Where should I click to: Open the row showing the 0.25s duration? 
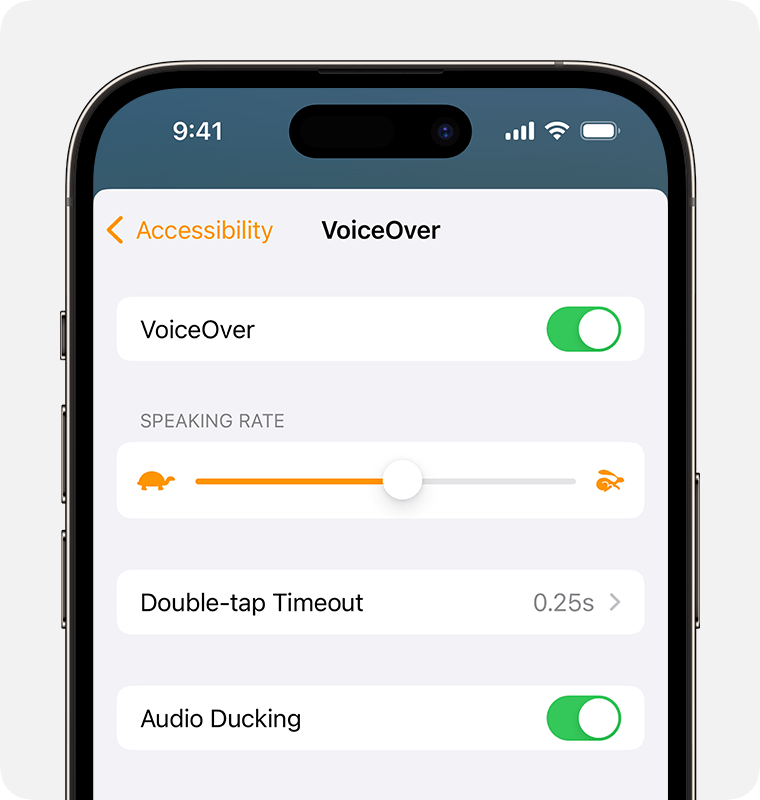click(380, 602)
